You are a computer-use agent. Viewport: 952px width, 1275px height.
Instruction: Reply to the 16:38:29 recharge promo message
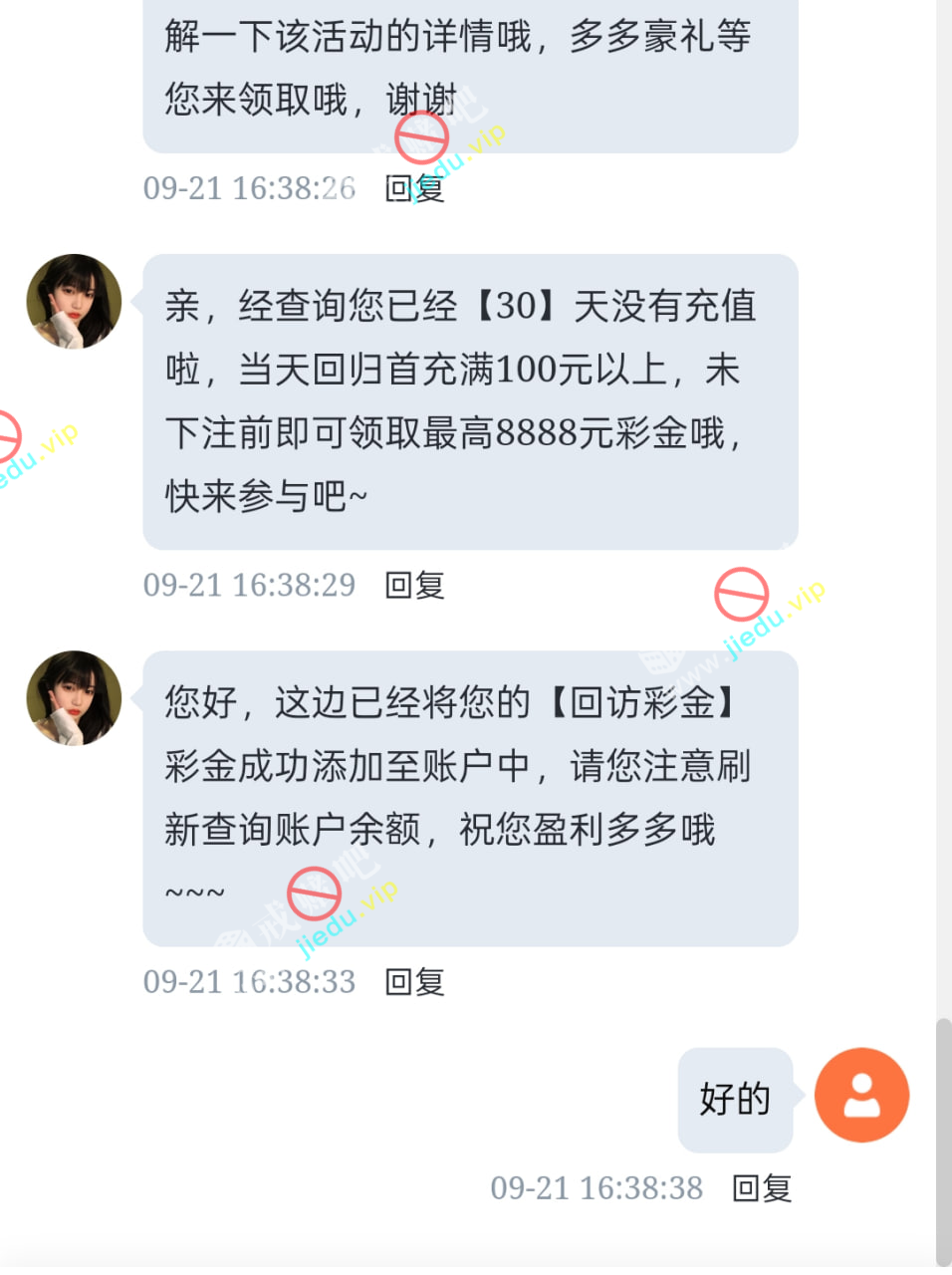point(414,585)
